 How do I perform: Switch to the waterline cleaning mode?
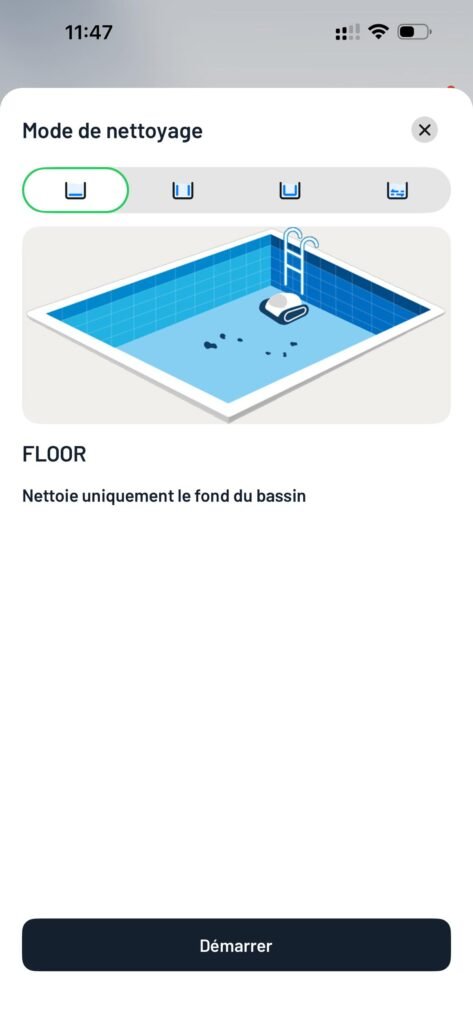click(397, 190)
